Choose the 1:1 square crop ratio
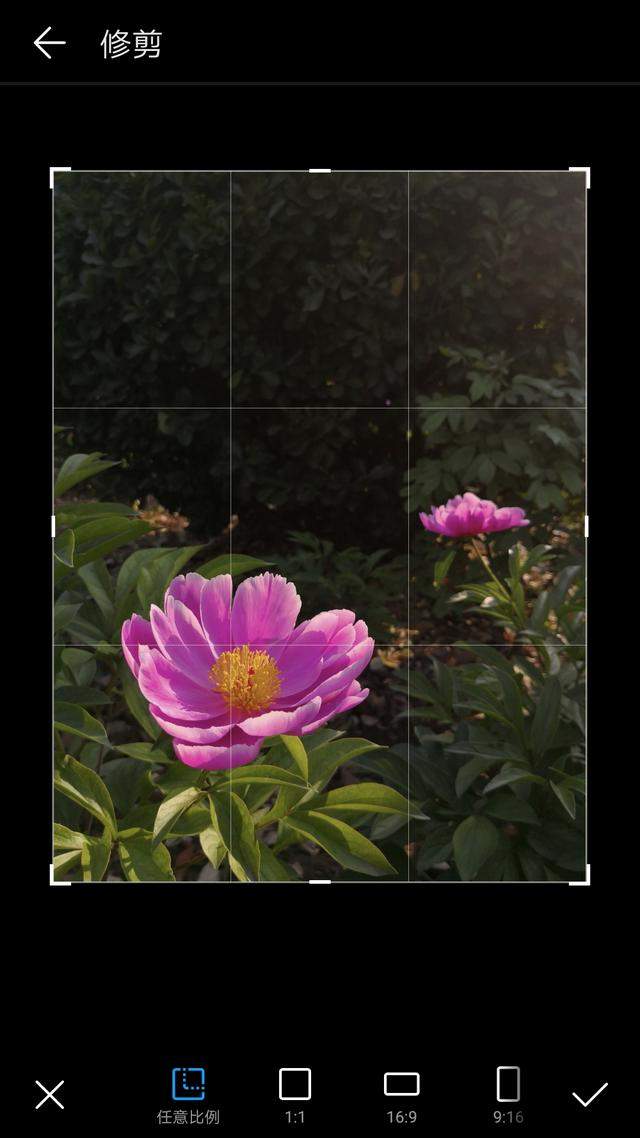The image size is (640, 1138). pos(295,1094)
